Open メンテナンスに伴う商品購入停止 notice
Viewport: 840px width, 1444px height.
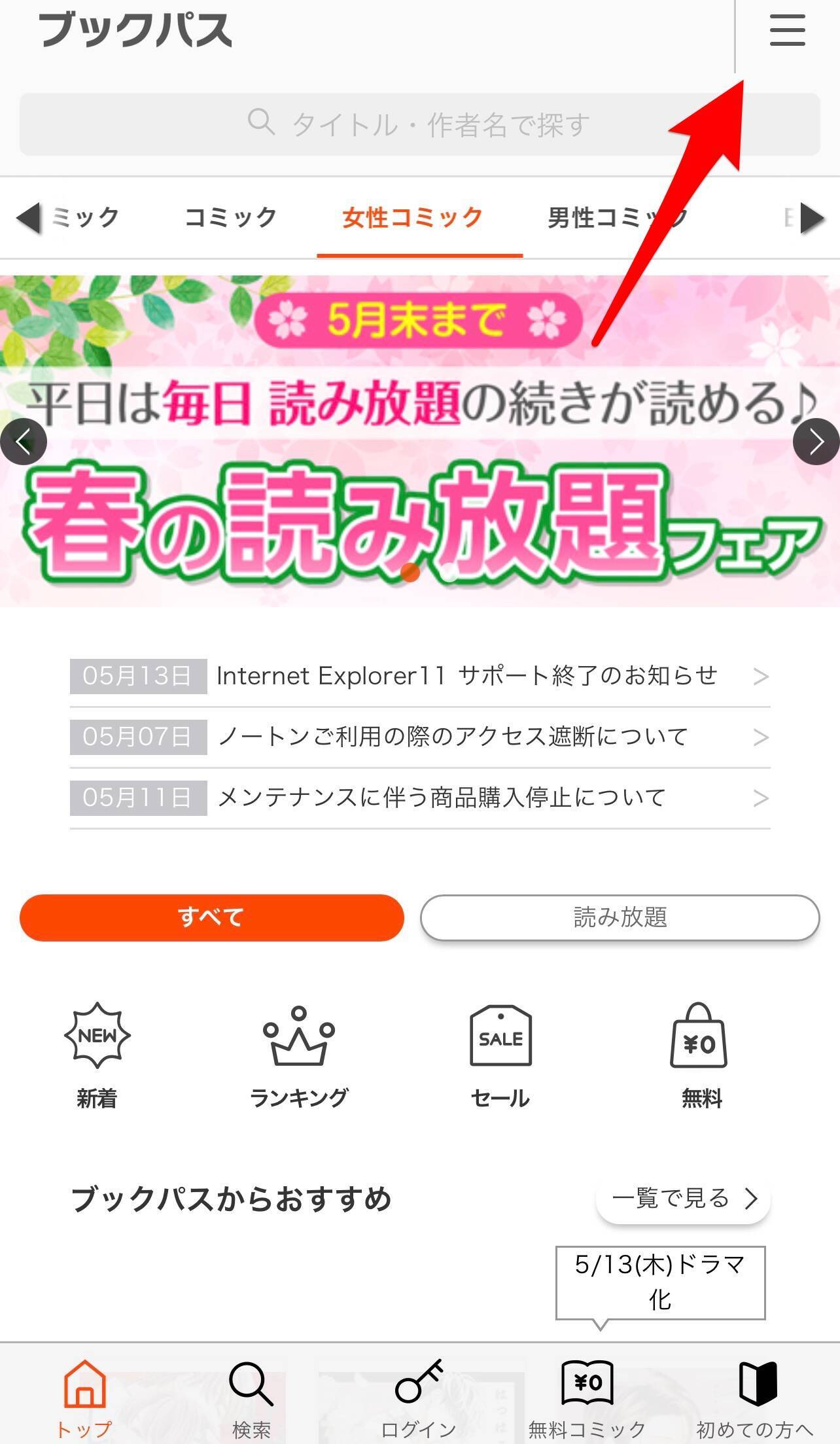click(x=441, y=798)
